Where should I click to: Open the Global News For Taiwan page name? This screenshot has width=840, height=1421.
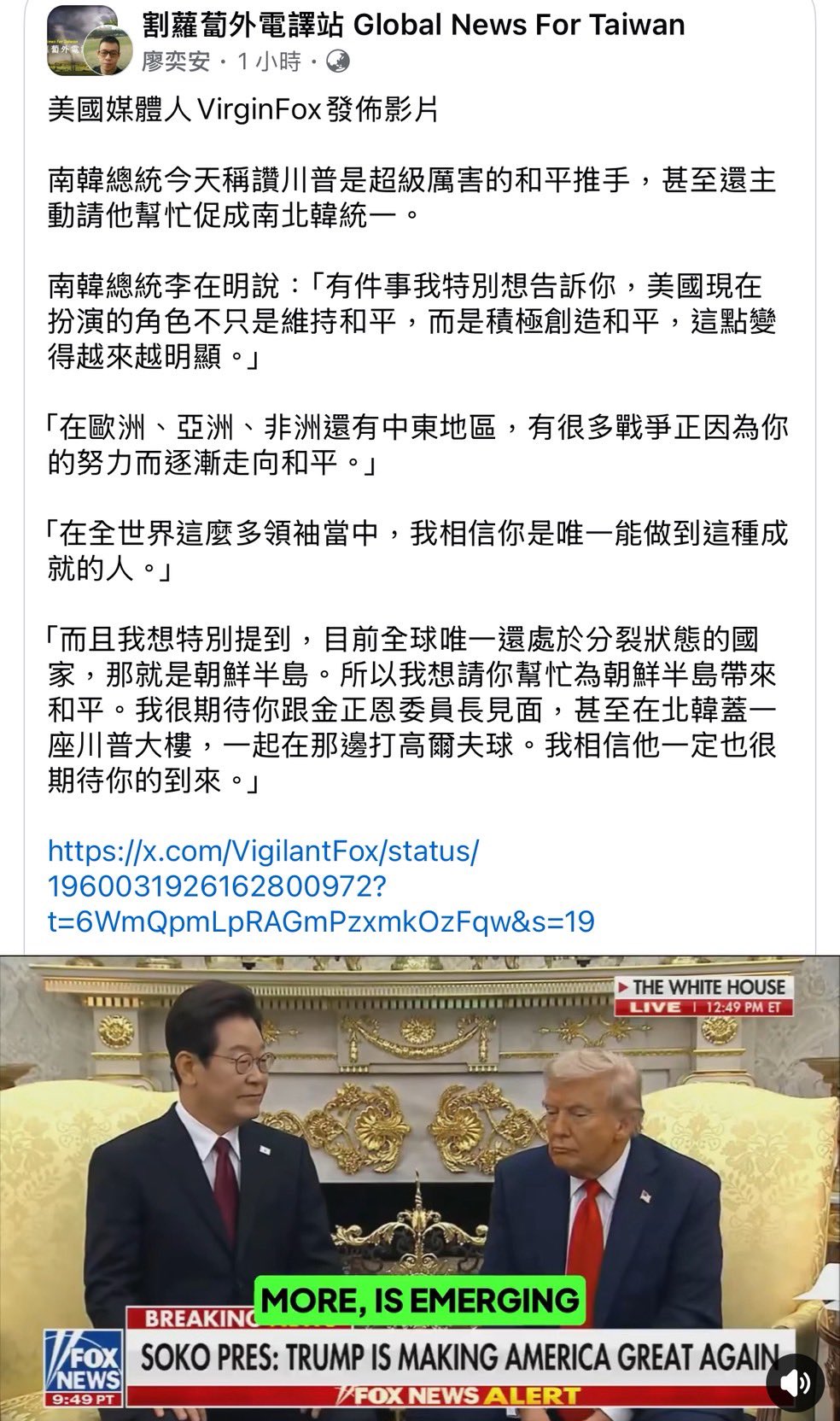[x=413, y=25]
